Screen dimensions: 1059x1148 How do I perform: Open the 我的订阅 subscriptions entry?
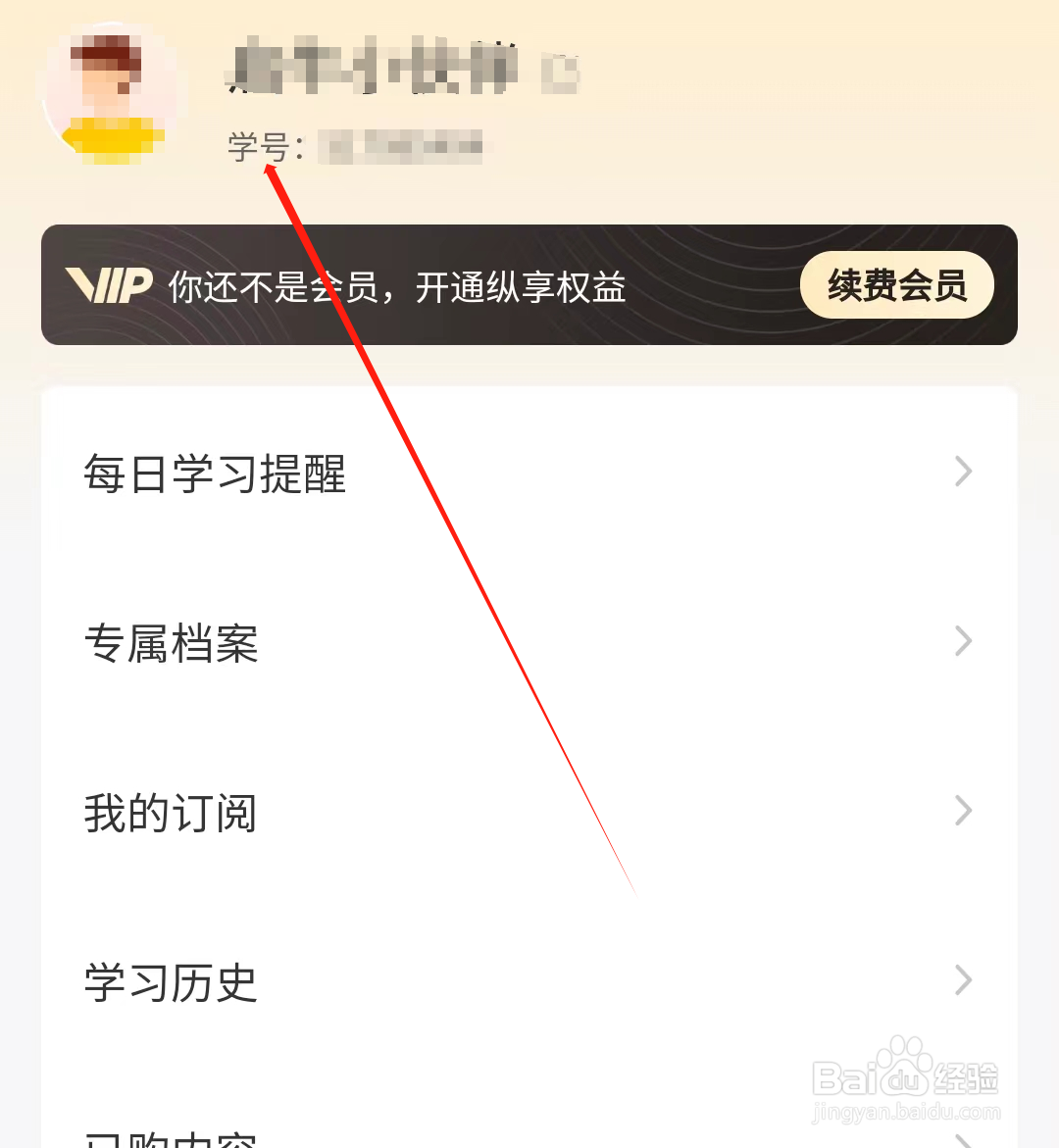point(169,812)
